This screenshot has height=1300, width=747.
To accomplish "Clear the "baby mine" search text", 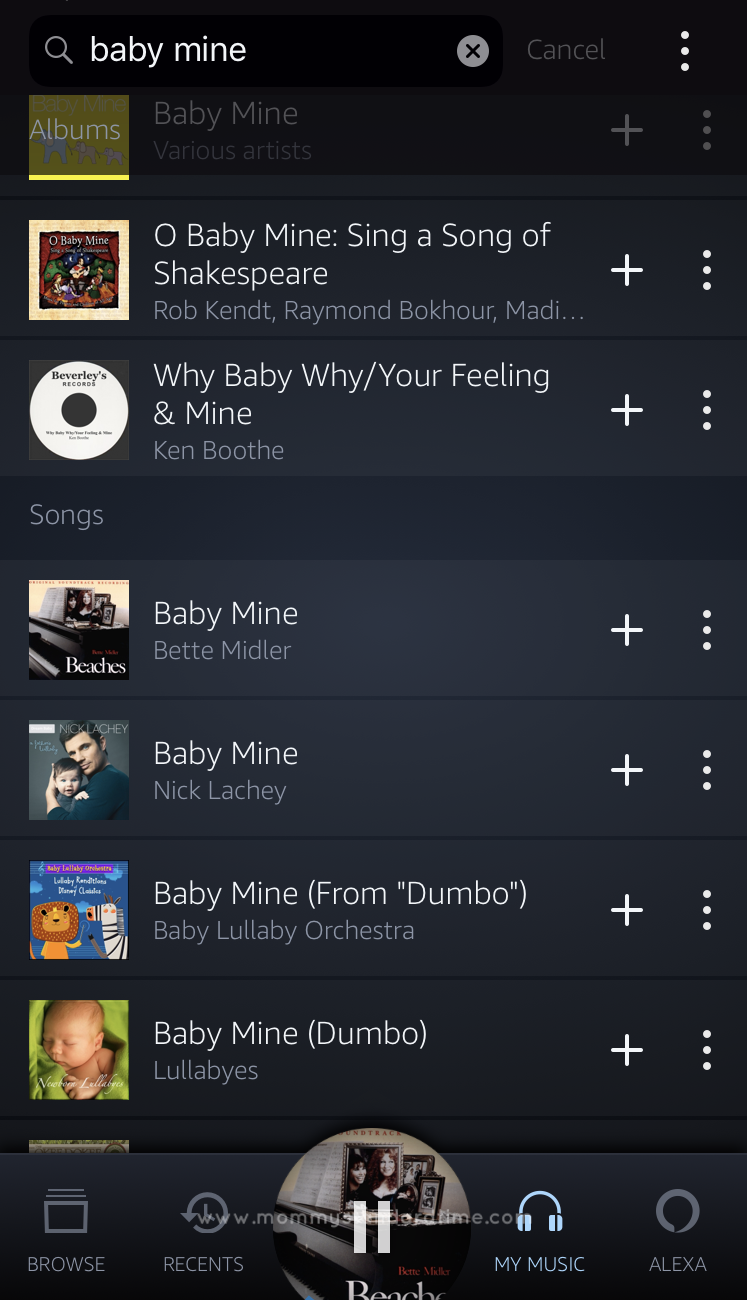I will coord(473,51).
